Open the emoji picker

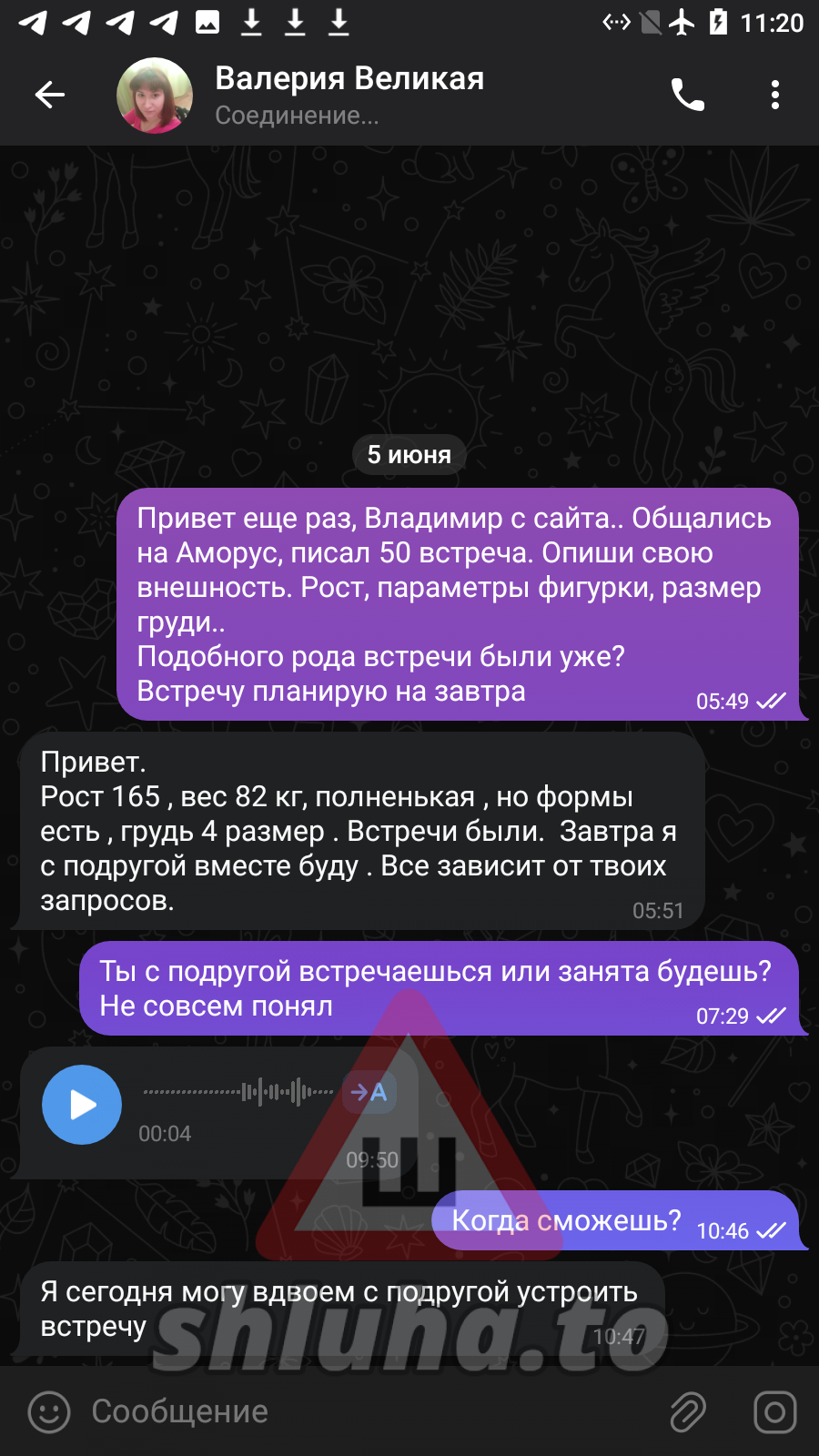[49, 1411]
